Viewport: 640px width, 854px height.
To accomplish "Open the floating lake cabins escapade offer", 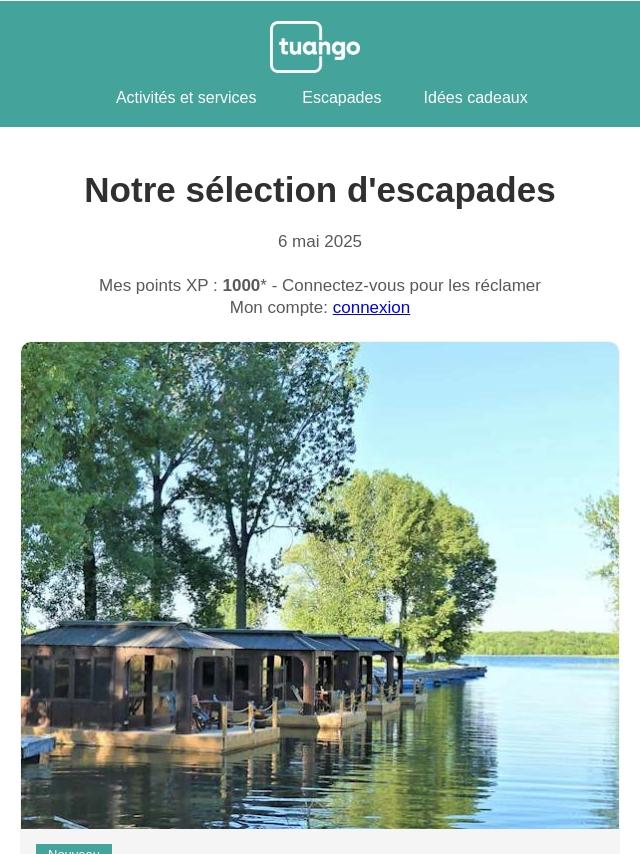I will 320,585.
